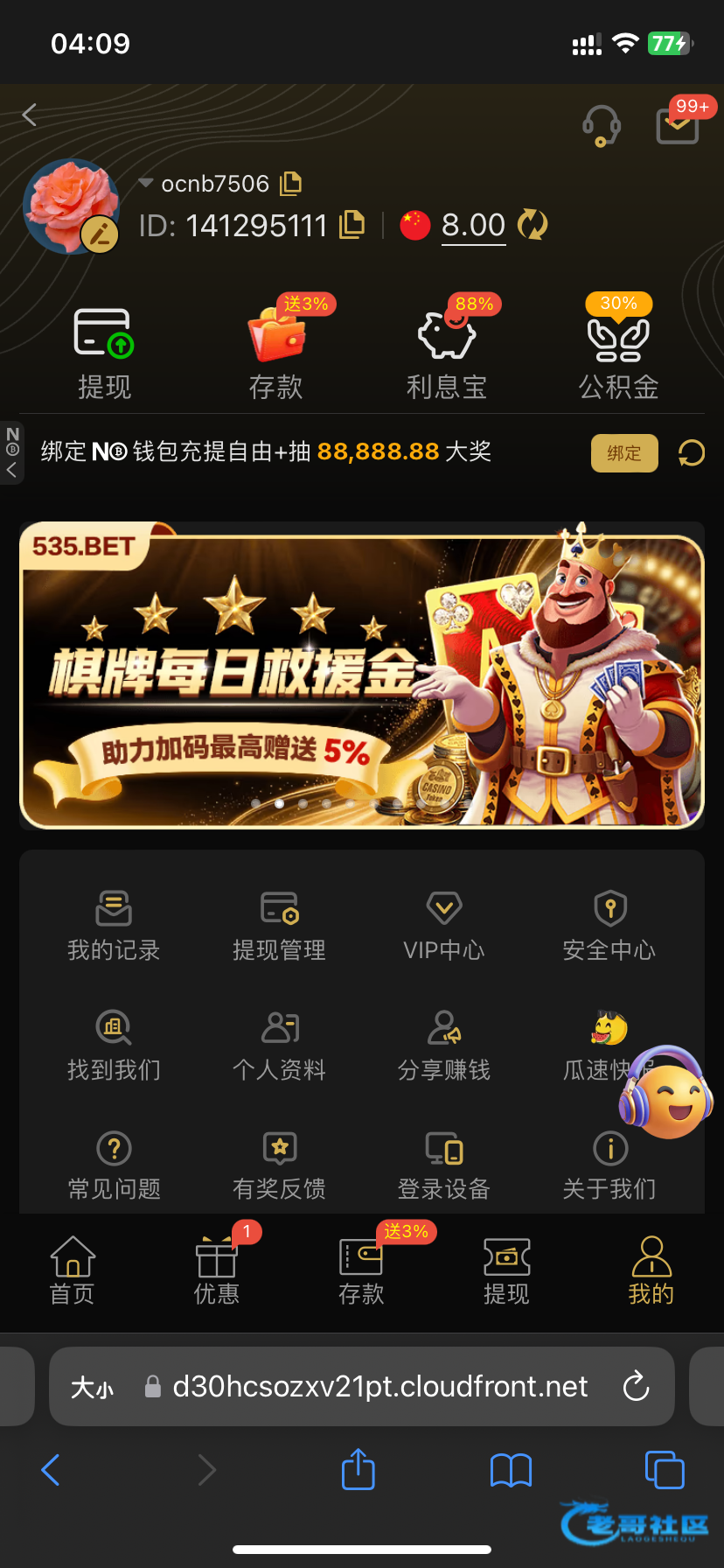Switch to the 首页 tab
Screen dimensions: 724x1568
coord(73,1270)
